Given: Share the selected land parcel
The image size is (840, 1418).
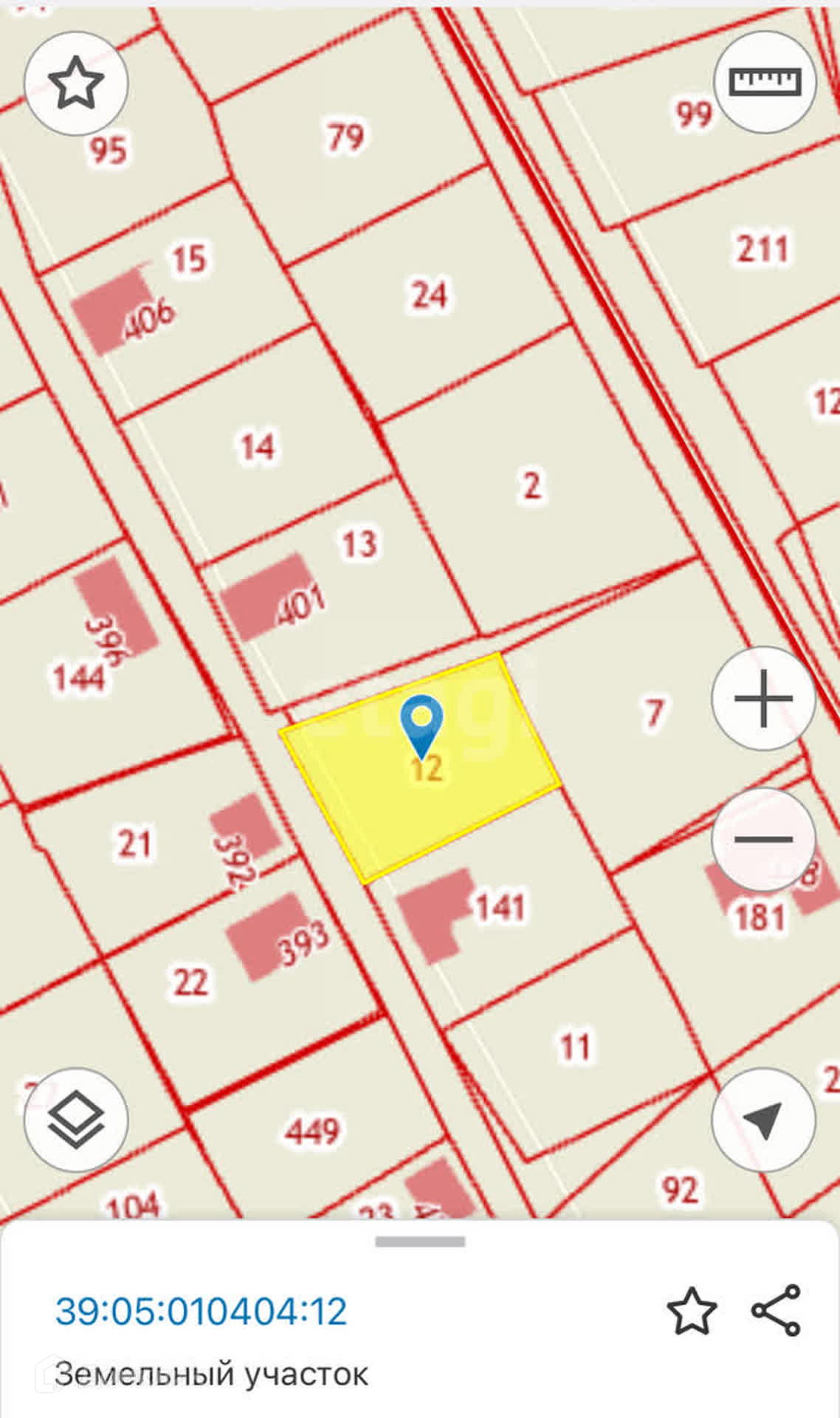Looking at the screenshot, I should click(x=776, y=1310).
